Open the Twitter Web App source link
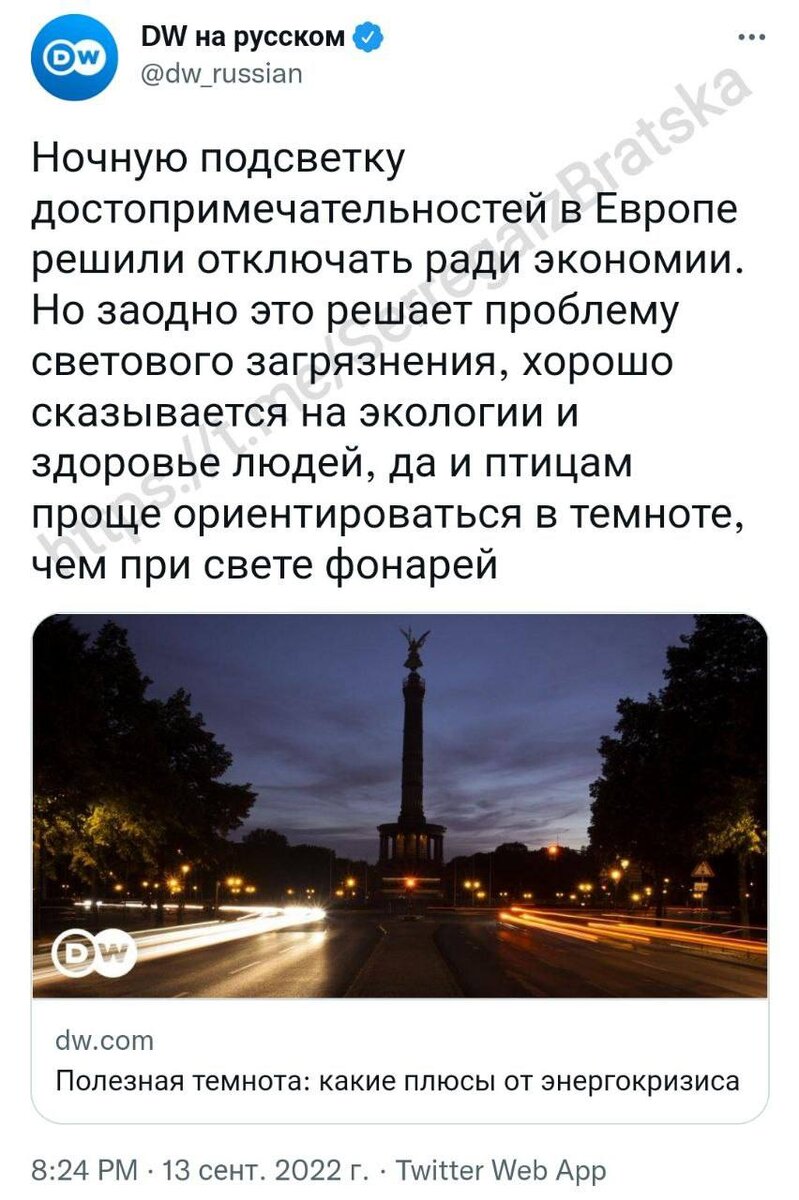Viewport: 799px width, 1200px height. (x=501, y=1169)
